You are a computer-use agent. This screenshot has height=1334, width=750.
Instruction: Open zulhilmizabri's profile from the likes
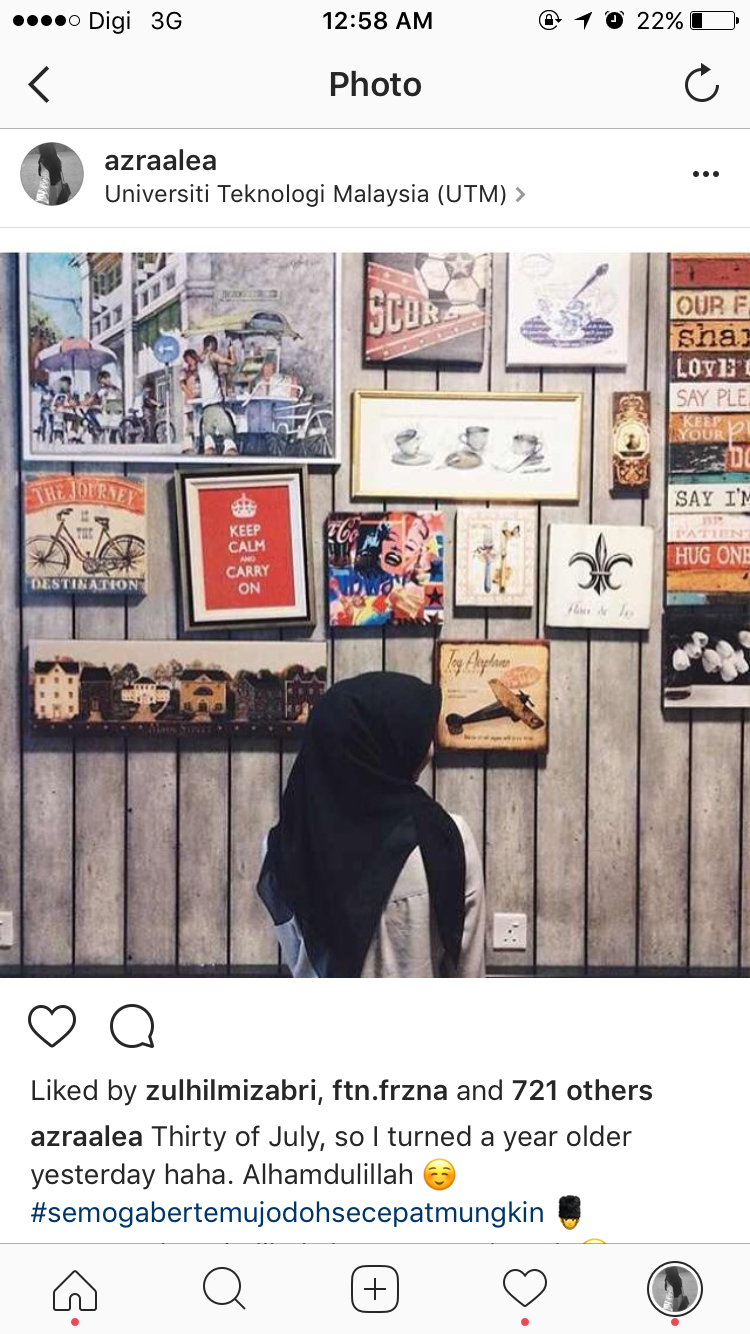tap(231, 1090)
